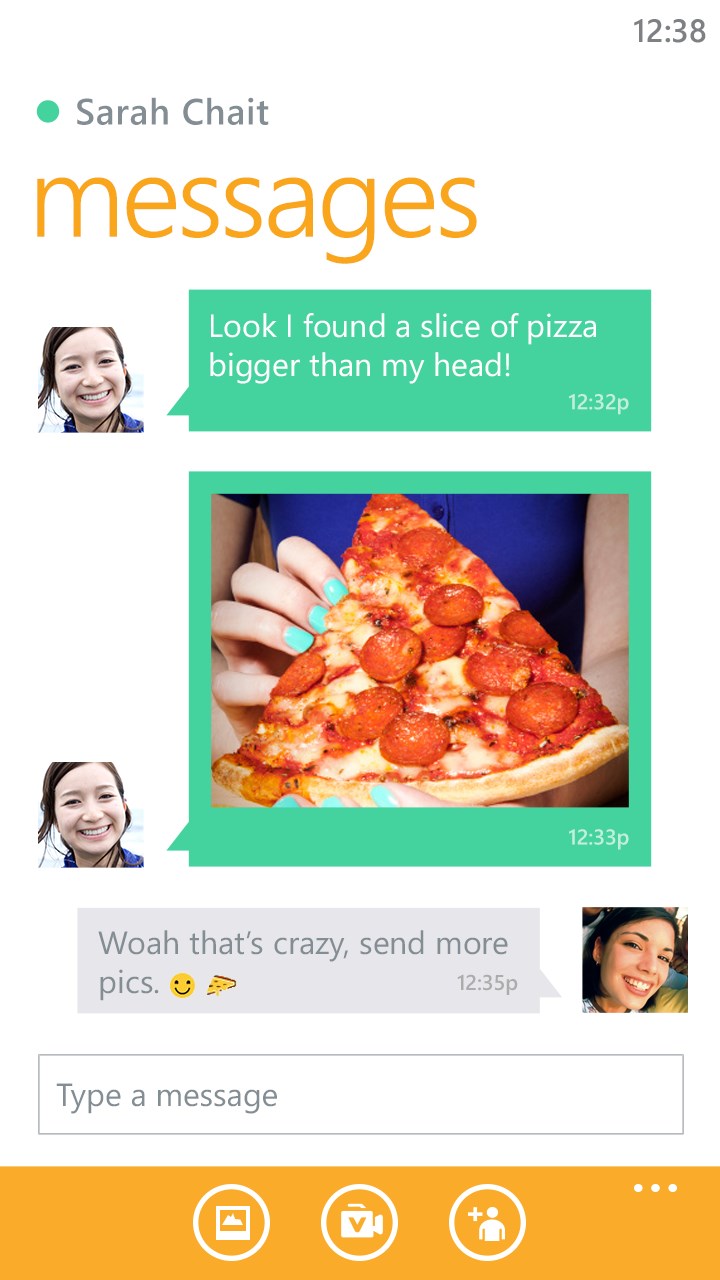Open the pizza photo message
The image size is (720, 1280).
[419, 650]
